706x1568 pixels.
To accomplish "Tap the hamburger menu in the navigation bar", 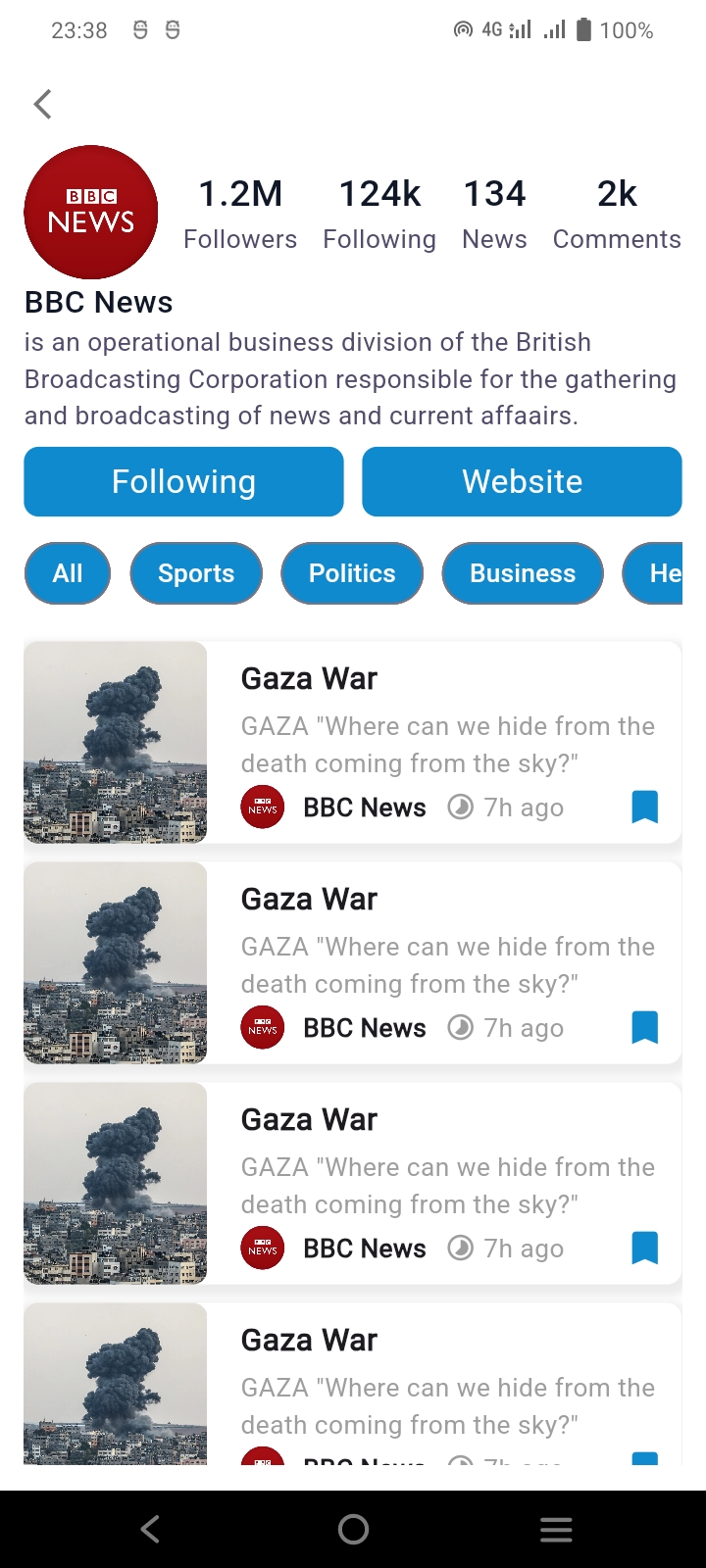I will tap(556, 1528).
